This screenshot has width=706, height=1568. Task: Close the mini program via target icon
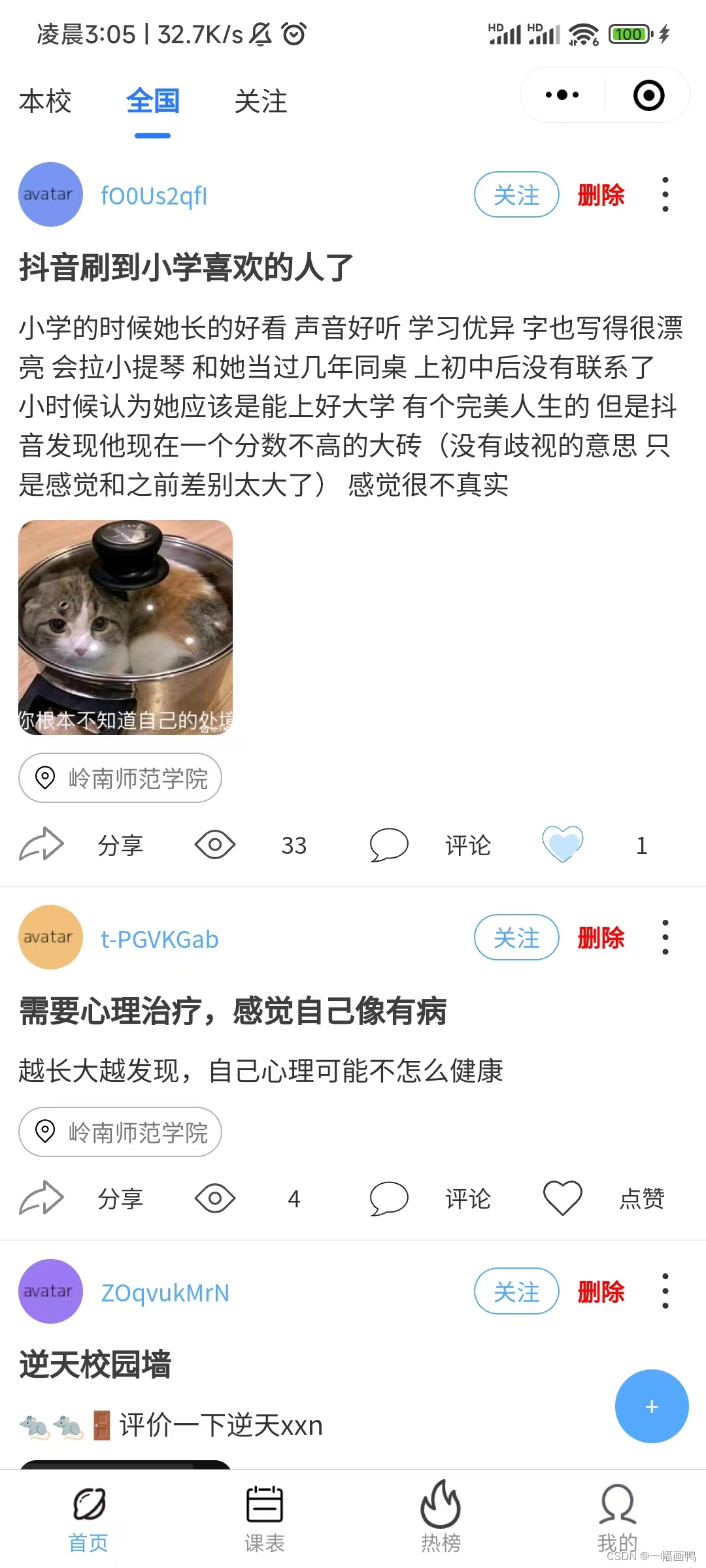pos(648,95)
